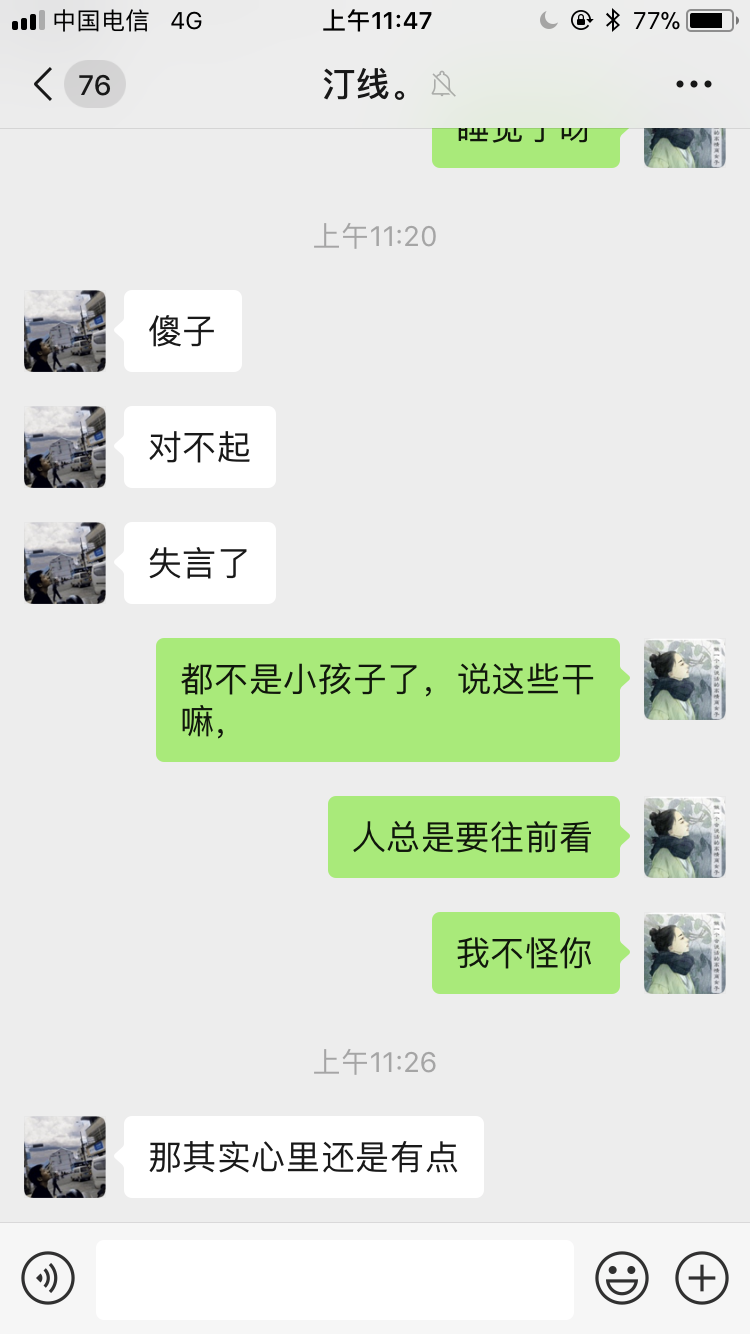Switch to voice message input
This screenshot has width=750, height=1334.
(48, 1278)
